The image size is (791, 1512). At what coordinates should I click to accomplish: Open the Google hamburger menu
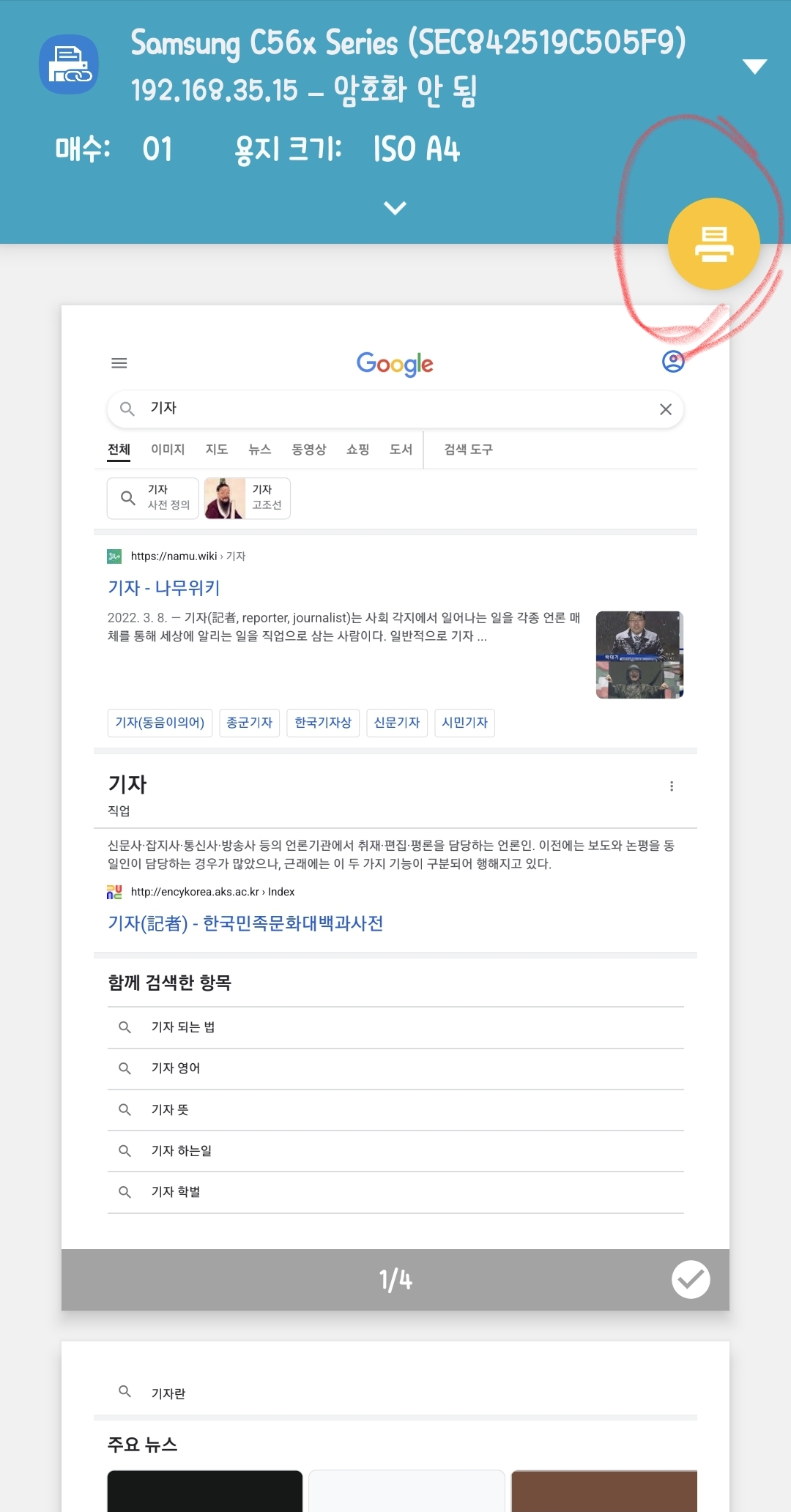[x=119, y=363]
